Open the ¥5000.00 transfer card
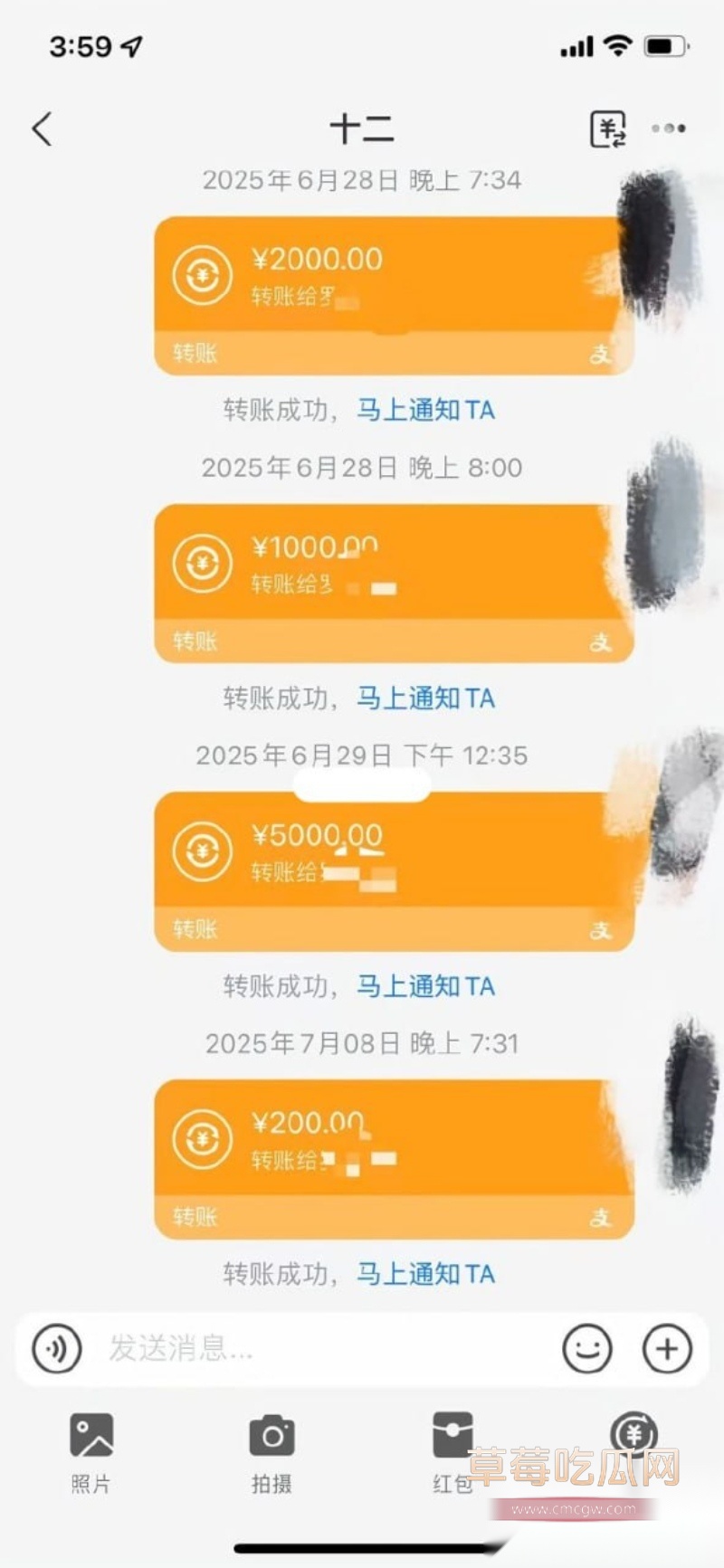Screen dimensions: 724x1568 [x=389, y=867]
